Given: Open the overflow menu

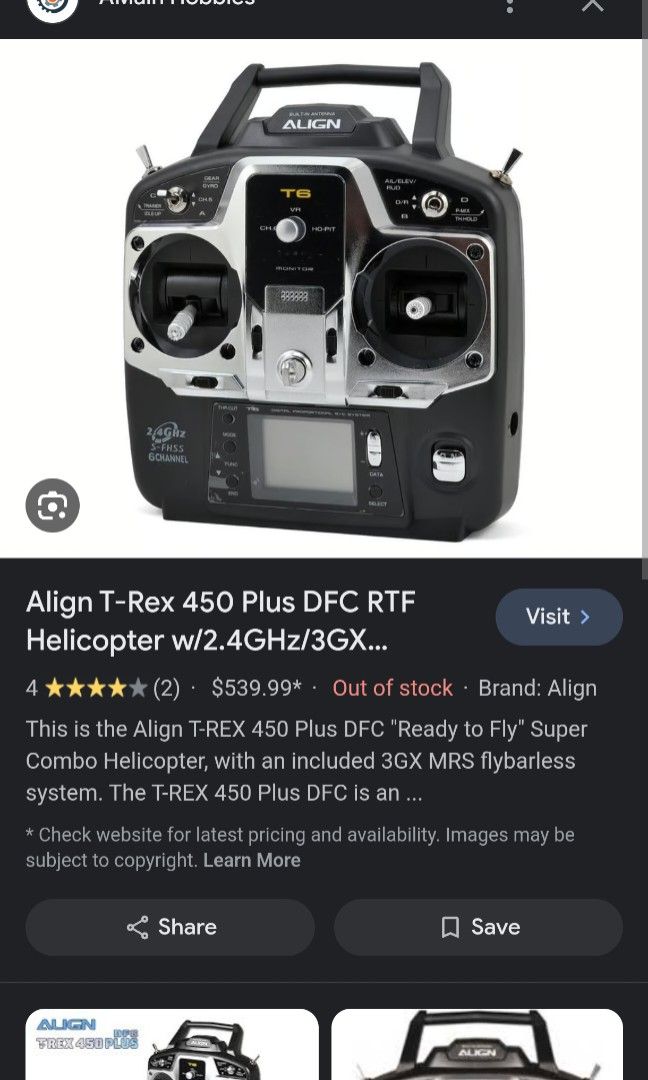Looking at the screenshot, I should pyautogui.click(x=510, y=6).
